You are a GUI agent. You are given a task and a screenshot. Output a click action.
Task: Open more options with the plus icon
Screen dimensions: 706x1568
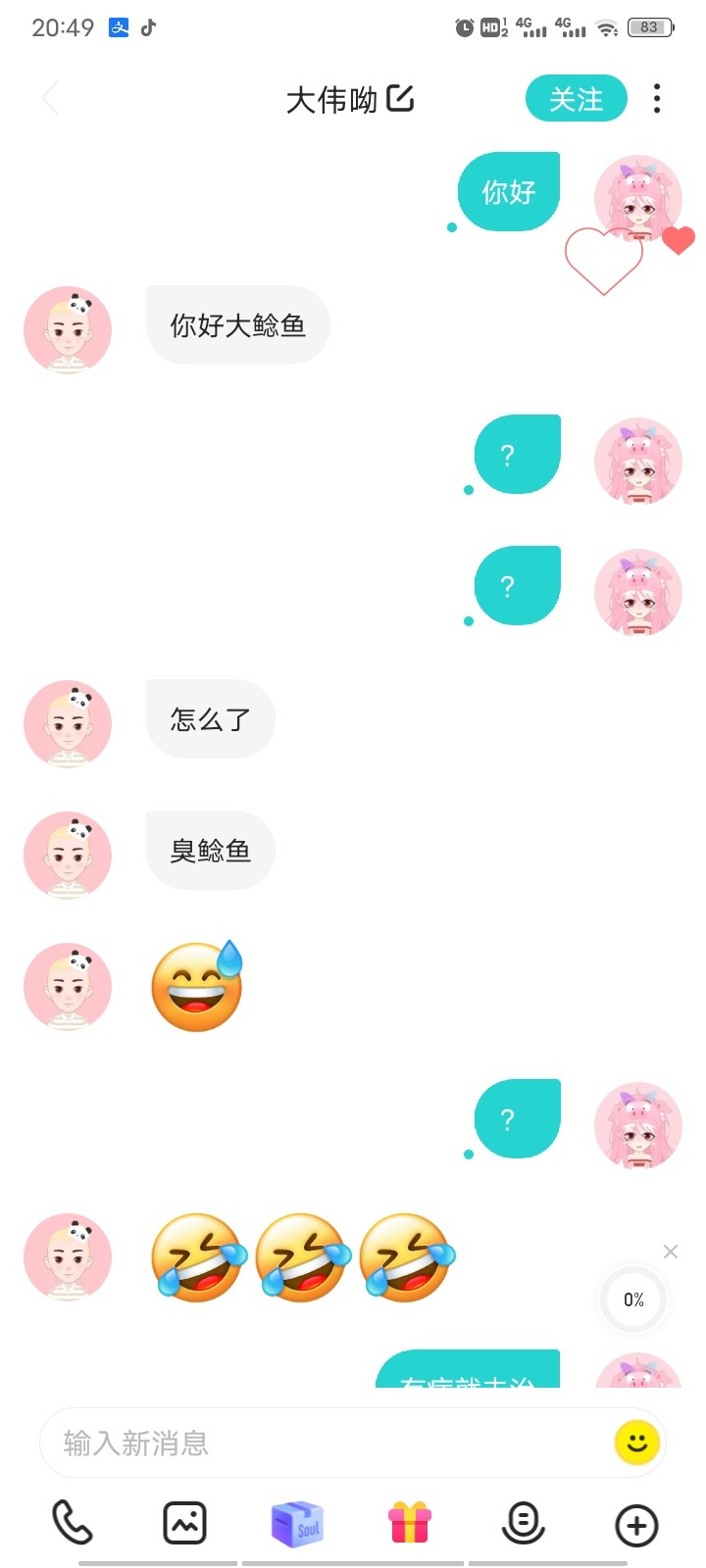pyautogui.click(x=636, y=1525)
